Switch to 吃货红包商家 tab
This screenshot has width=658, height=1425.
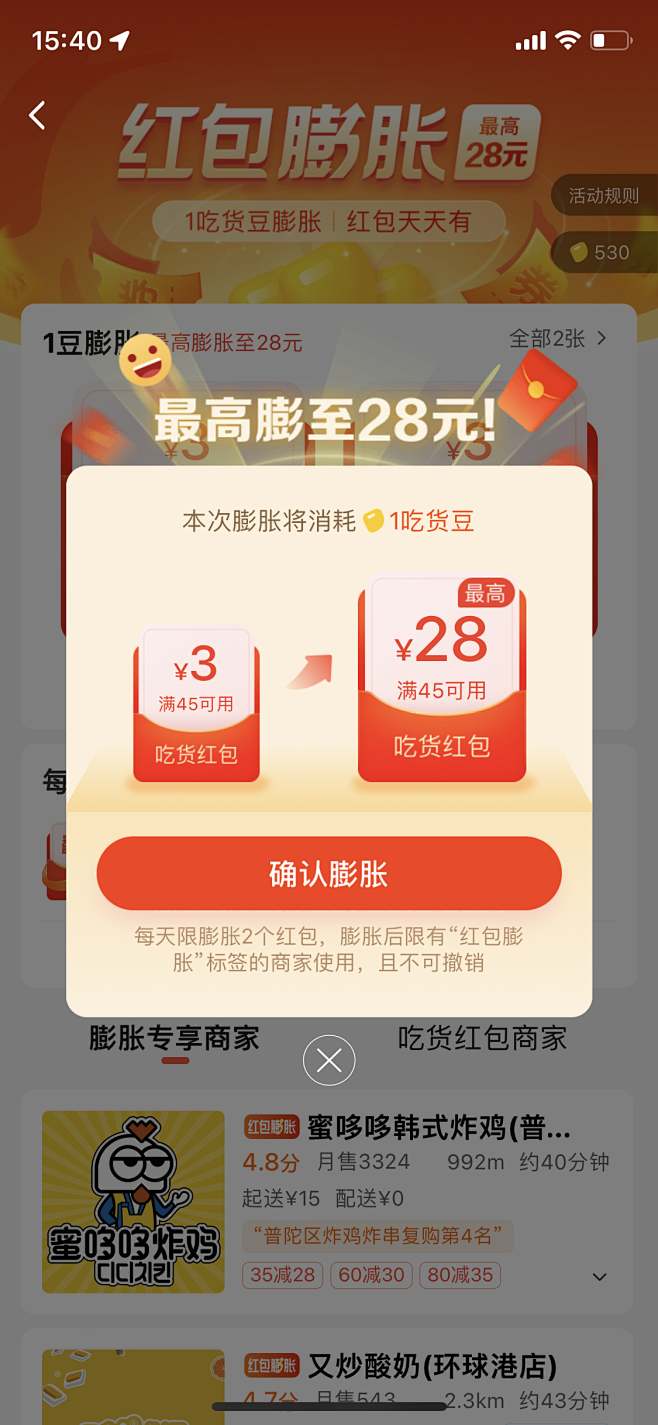(x=482, y=1038)
